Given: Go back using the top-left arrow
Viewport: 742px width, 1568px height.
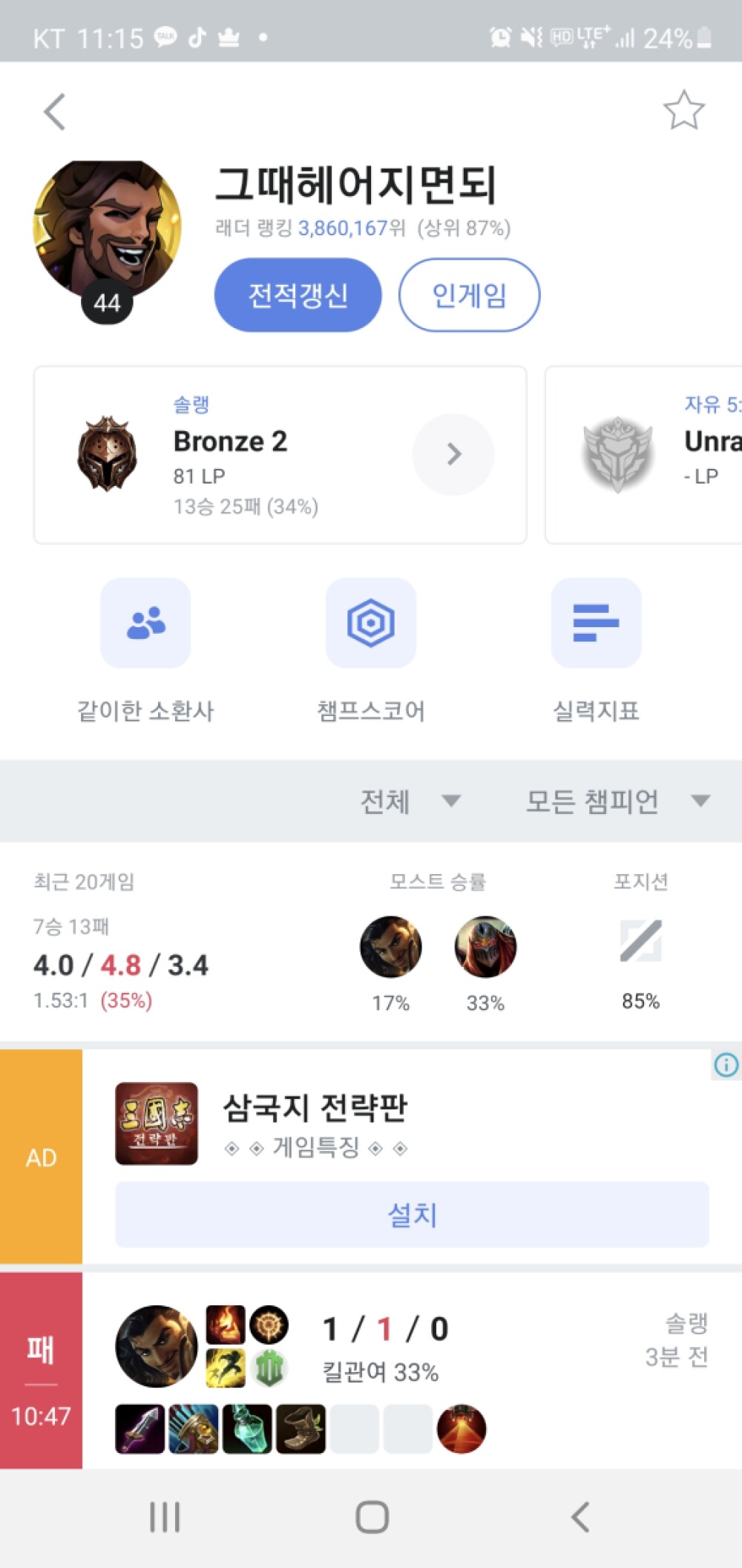Looking at the screenshot, I should (55, 112).
